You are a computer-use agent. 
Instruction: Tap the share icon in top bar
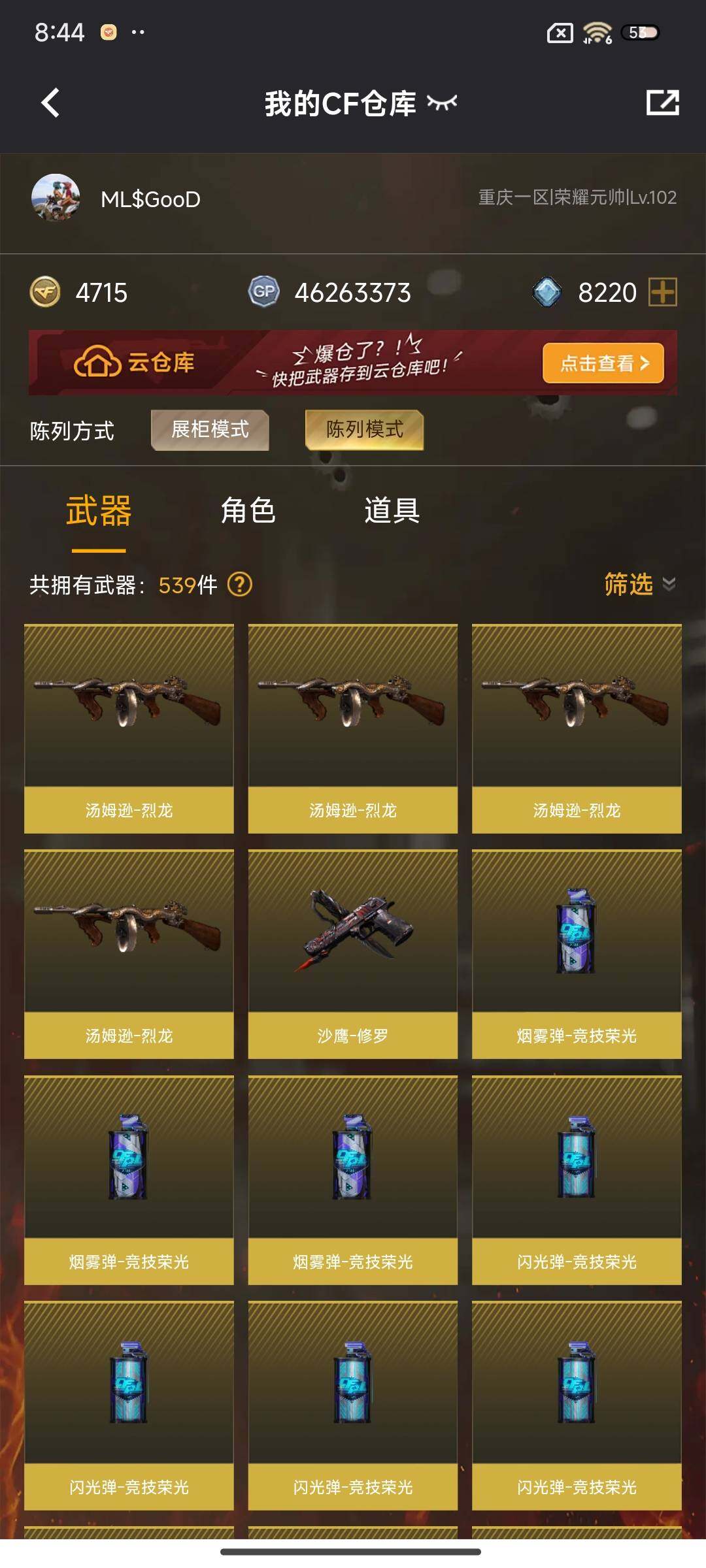(x=662, y=103)
